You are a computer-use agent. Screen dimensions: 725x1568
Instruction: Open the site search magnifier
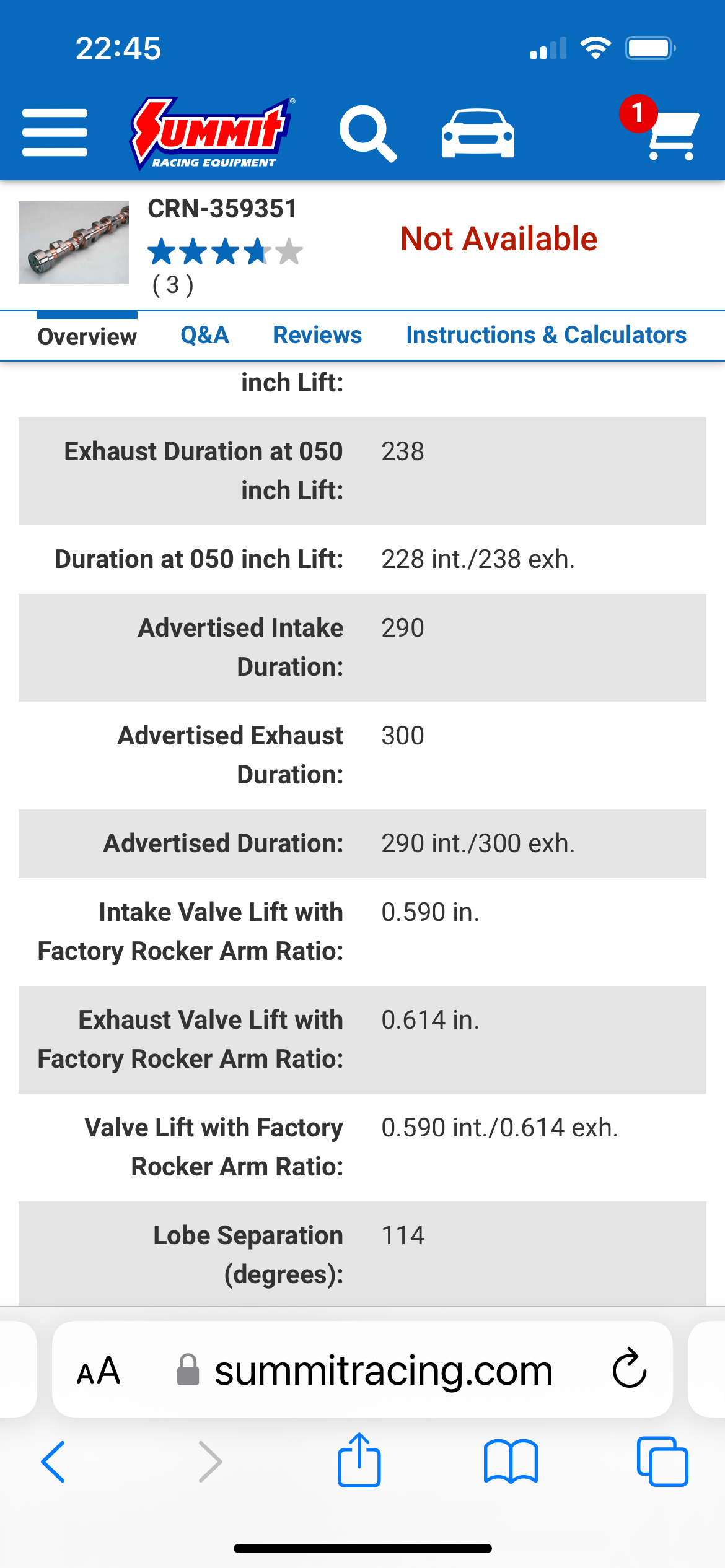[368, 133]
